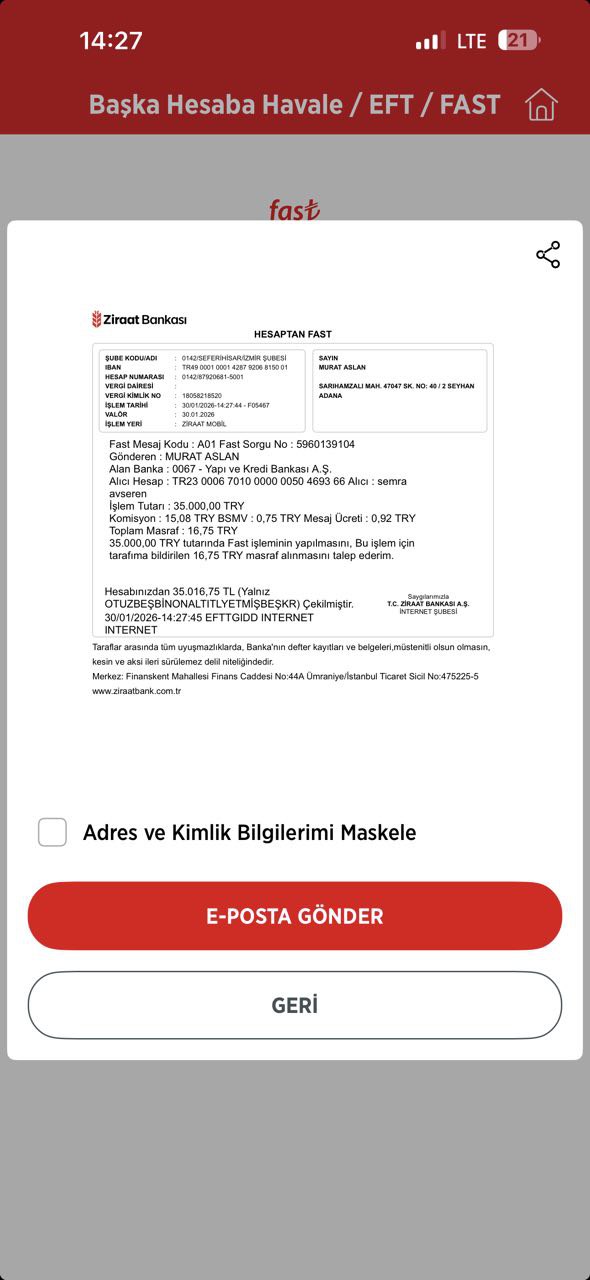Share the FAST receipt
Screen dimensions: 590x1280
(x=548, y=255)
